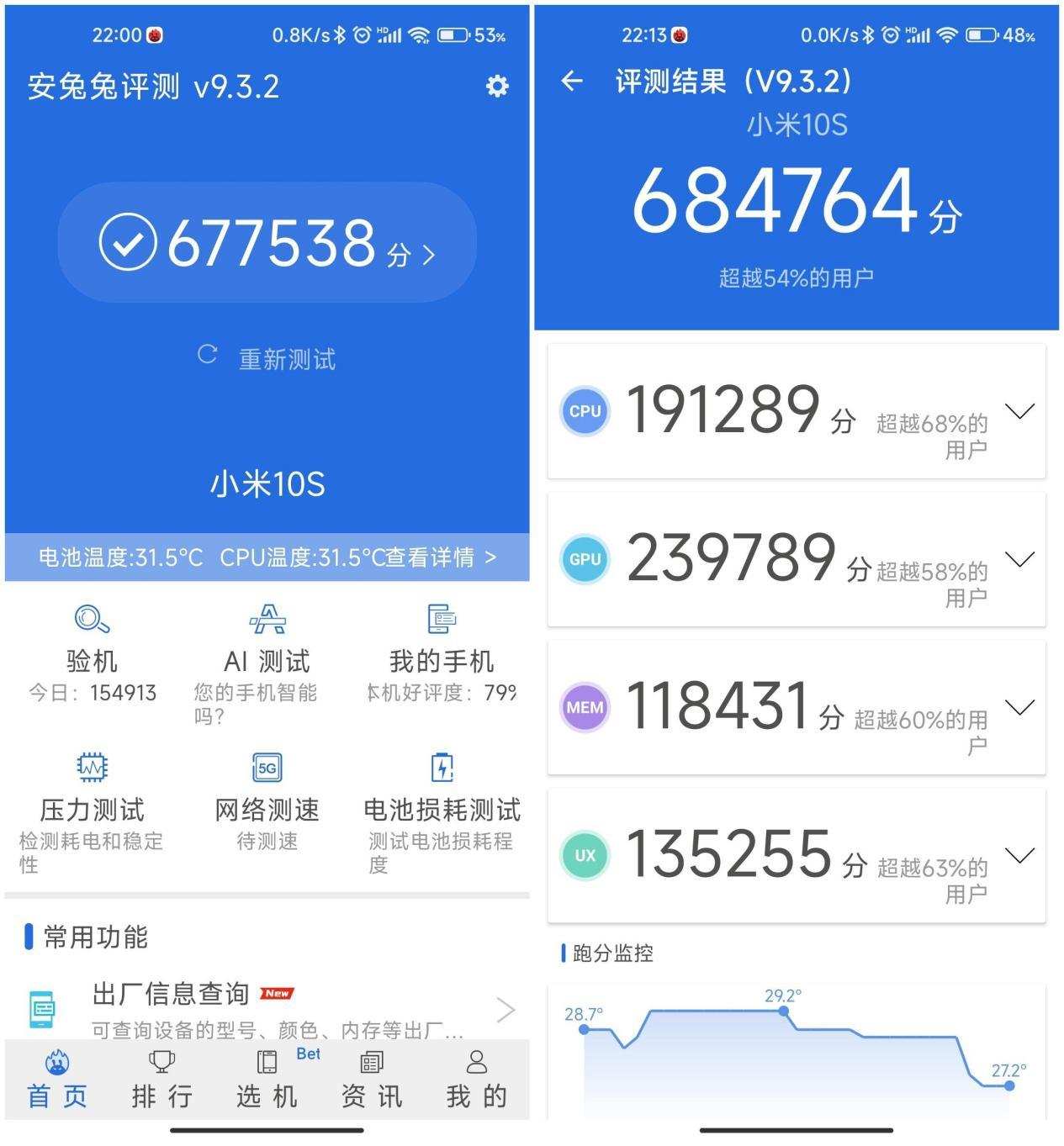Switch to the 选机 phone picker tab
Viewport: 1064px width, 1146px height.
click(266, 1080)
